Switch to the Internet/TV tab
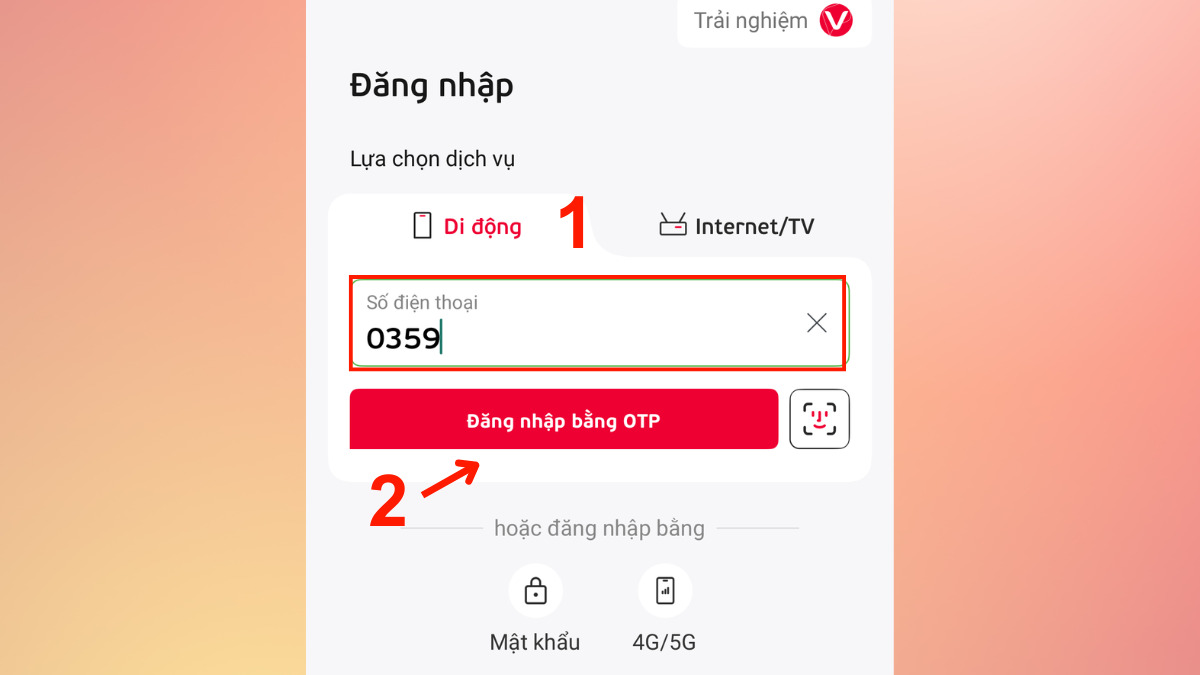Image resolution: width=1200 pixels, height=675 pixels. click(x=736, y=226)
